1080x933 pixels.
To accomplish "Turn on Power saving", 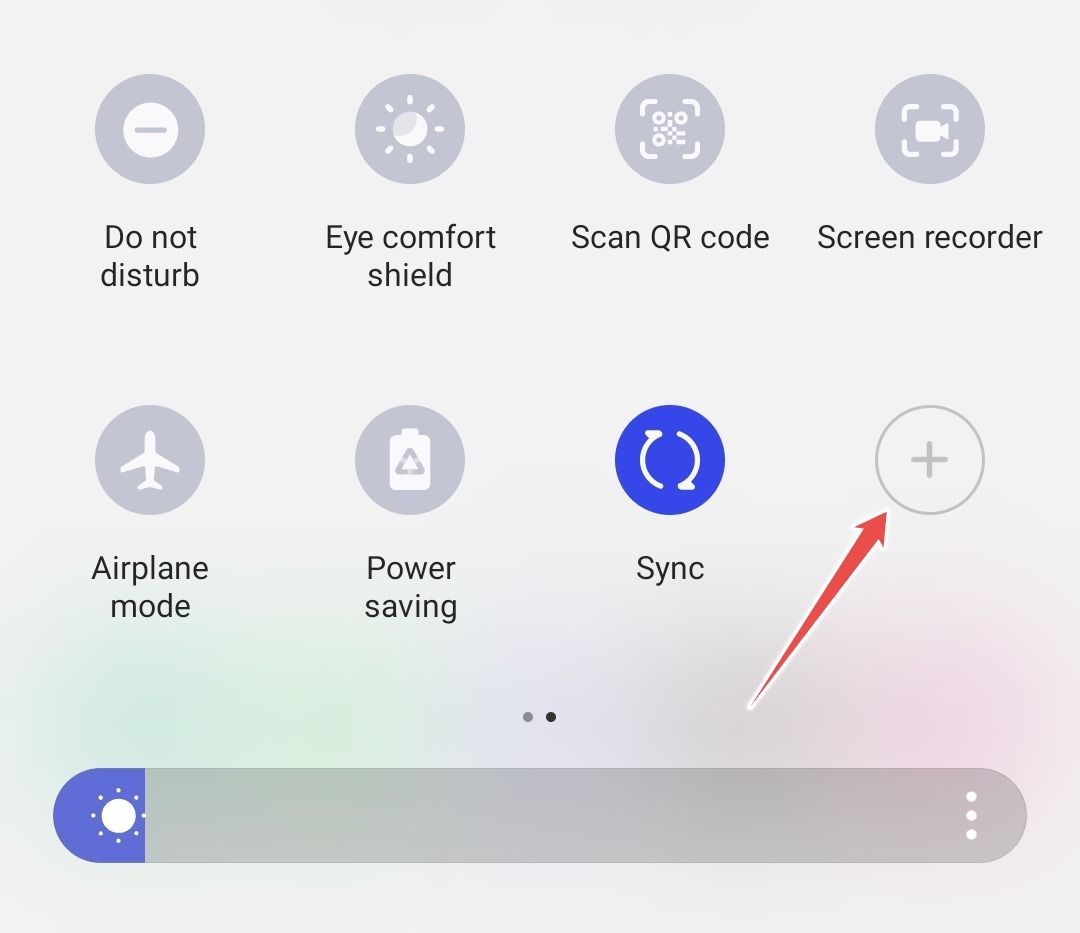I will [x=410, y=460].
